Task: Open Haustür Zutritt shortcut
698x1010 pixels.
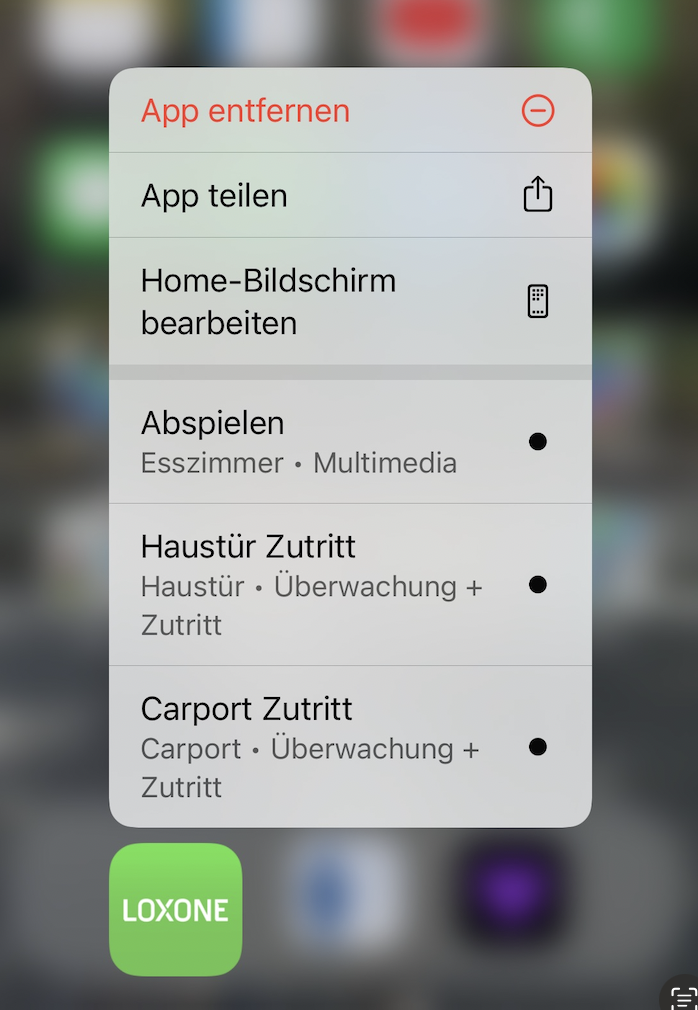Action: [349, 585]
